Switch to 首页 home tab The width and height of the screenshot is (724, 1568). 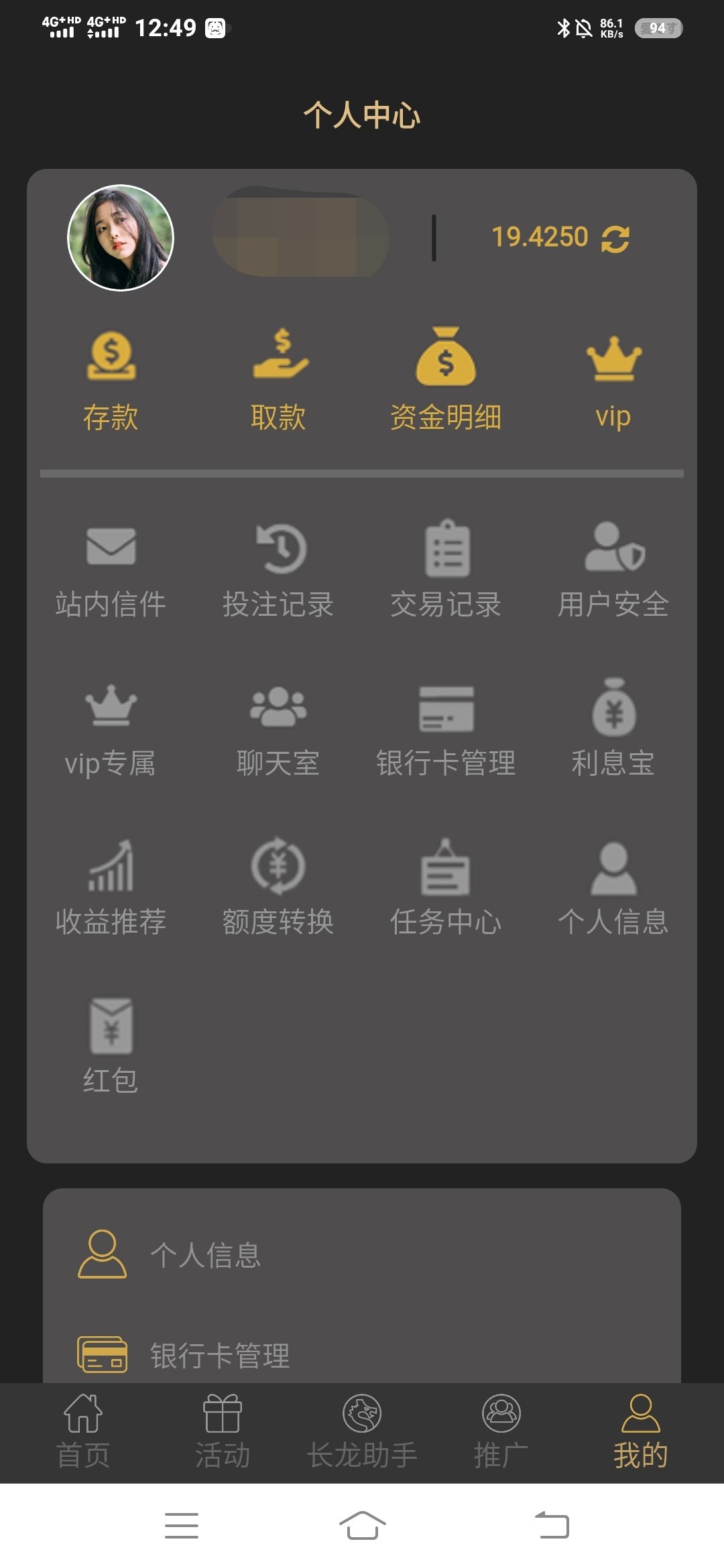83,1431
